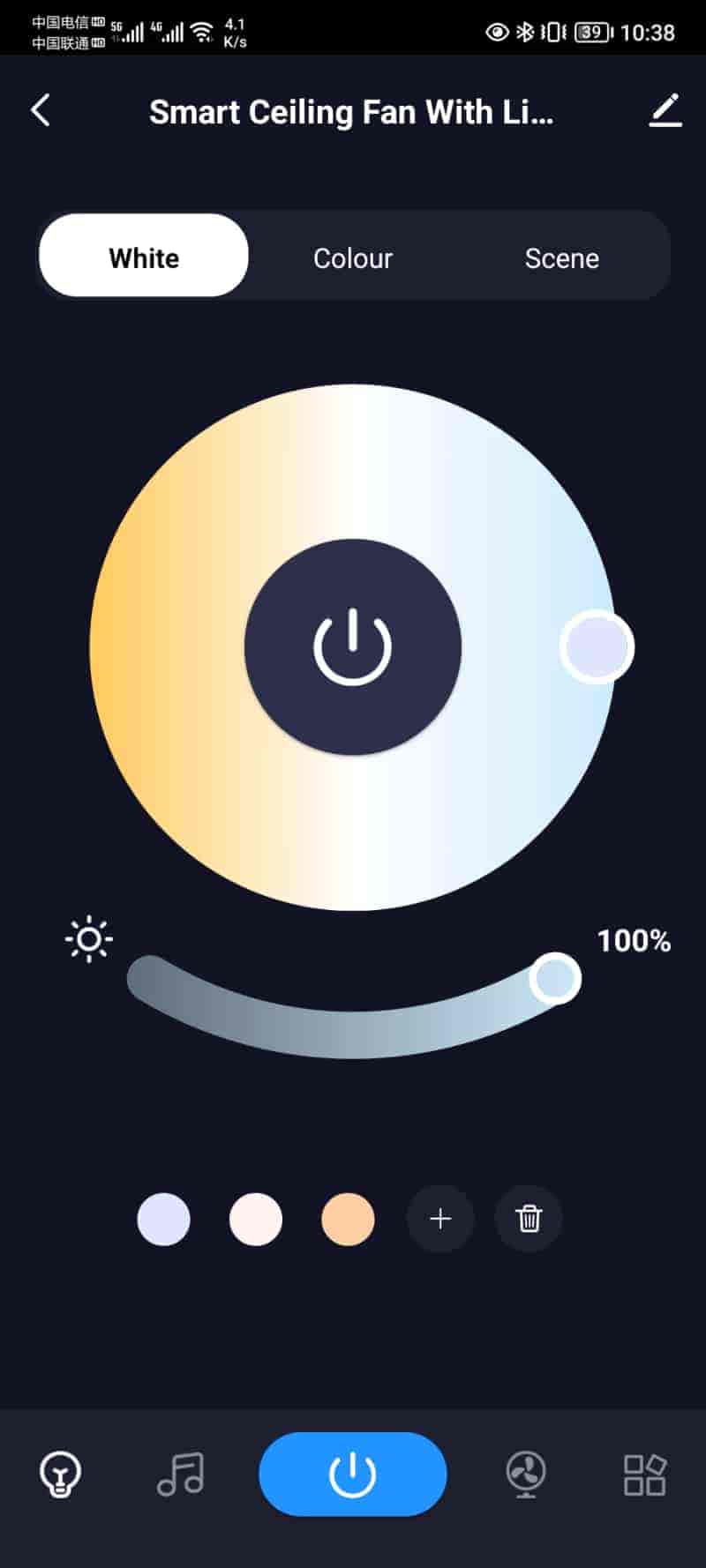Delete a saved colour preset with the trash icon
Viewport: 706px width, 1568px height.
[x=529, y=1219]
